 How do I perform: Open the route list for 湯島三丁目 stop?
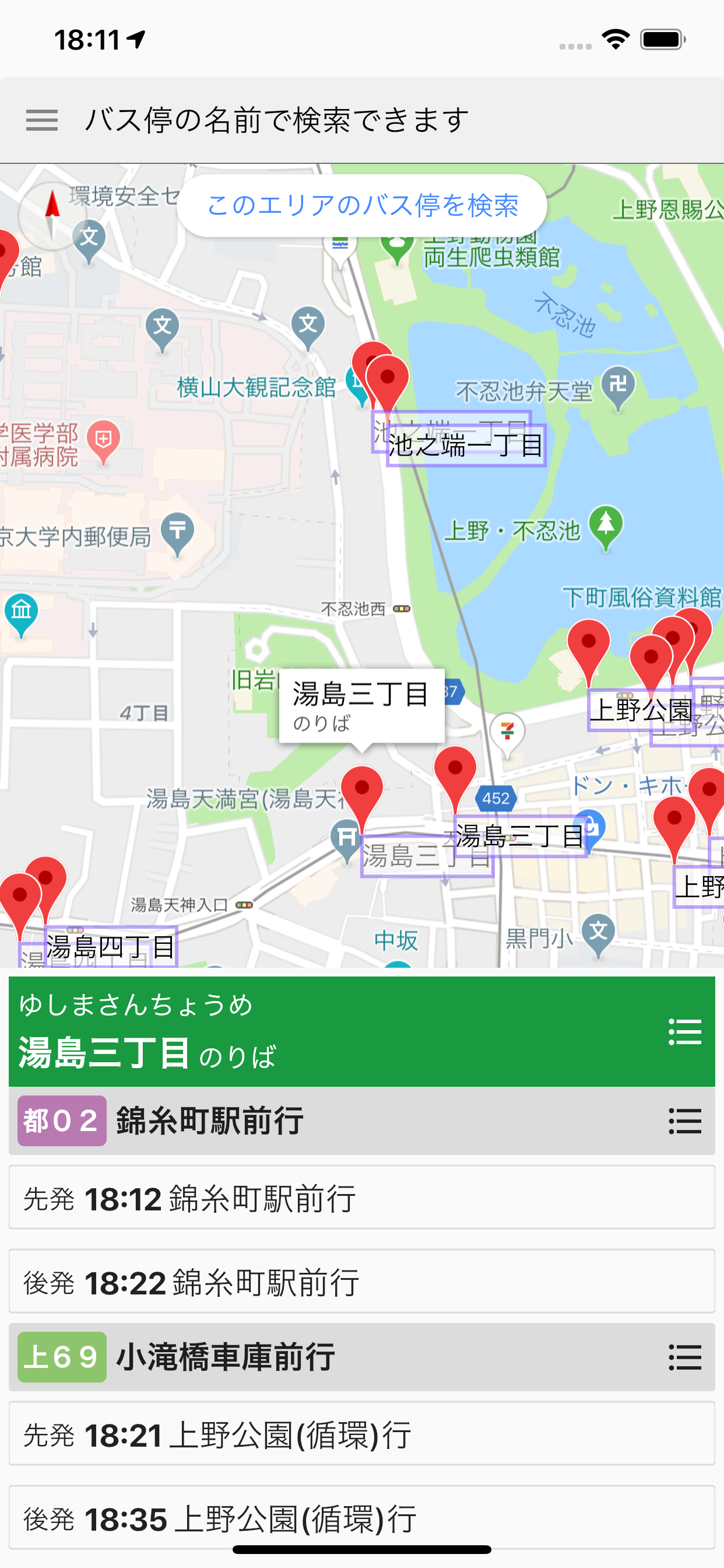click(684, 1032)
